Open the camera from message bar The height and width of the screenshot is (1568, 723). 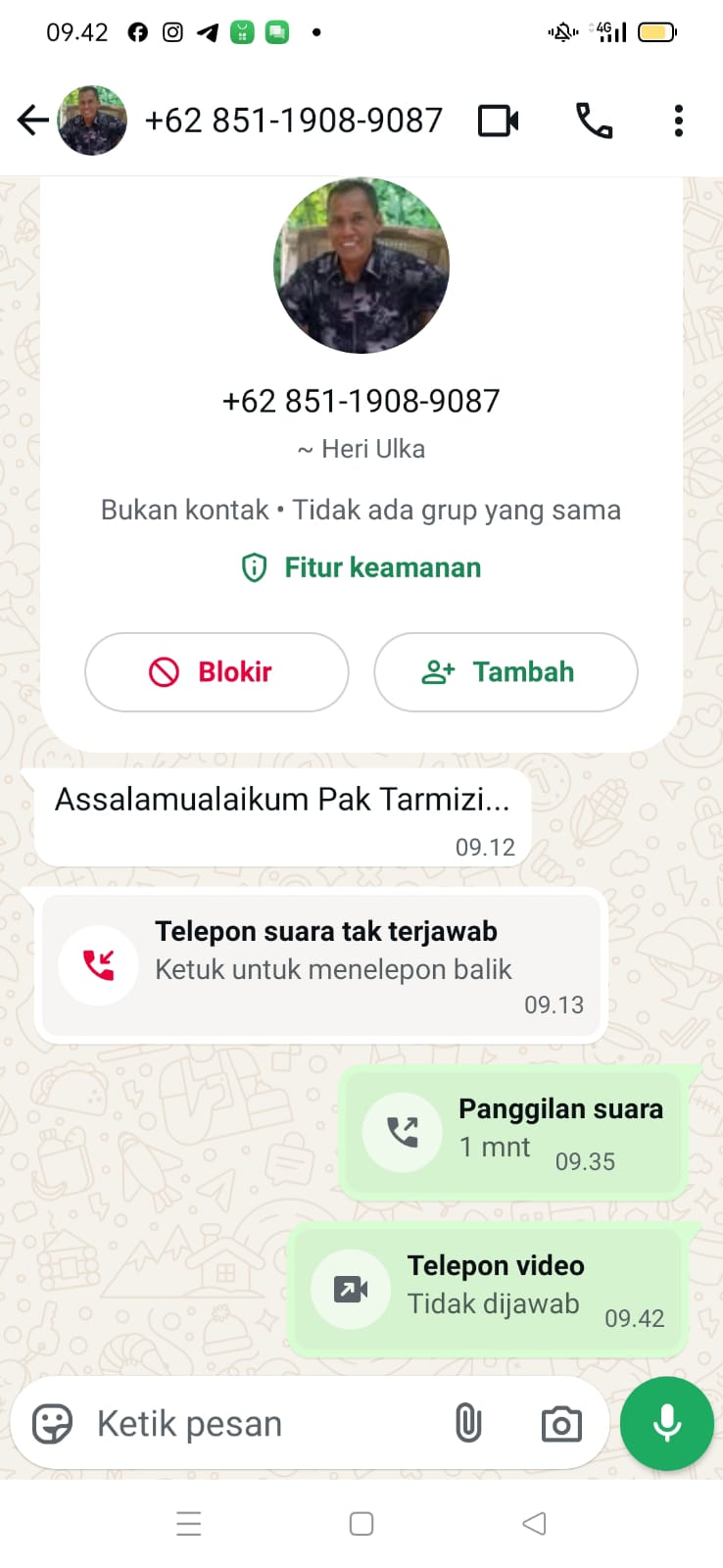coord(561,1424)
